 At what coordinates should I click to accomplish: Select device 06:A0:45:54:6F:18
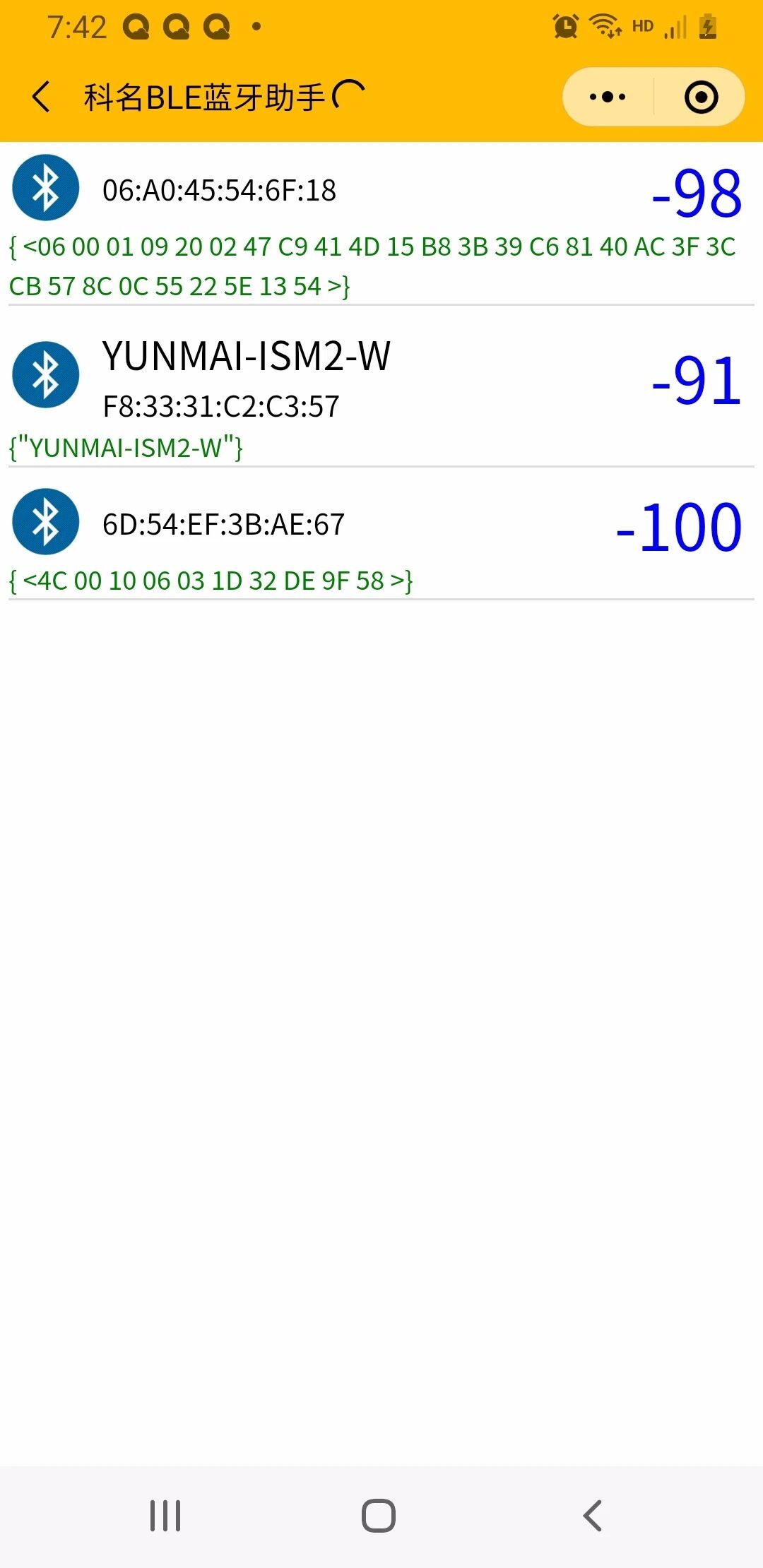219,191
